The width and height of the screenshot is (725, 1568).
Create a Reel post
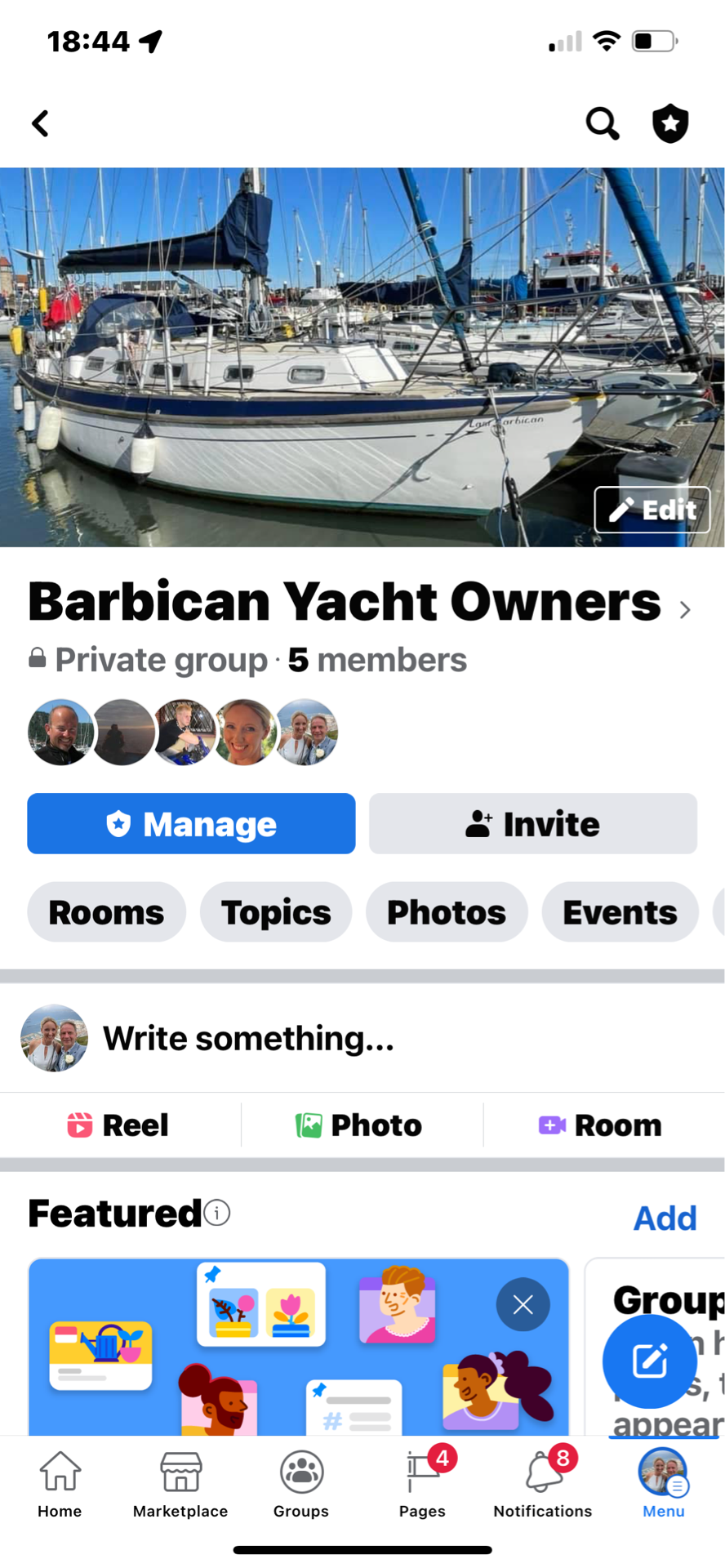click(x=119, y=1125)
